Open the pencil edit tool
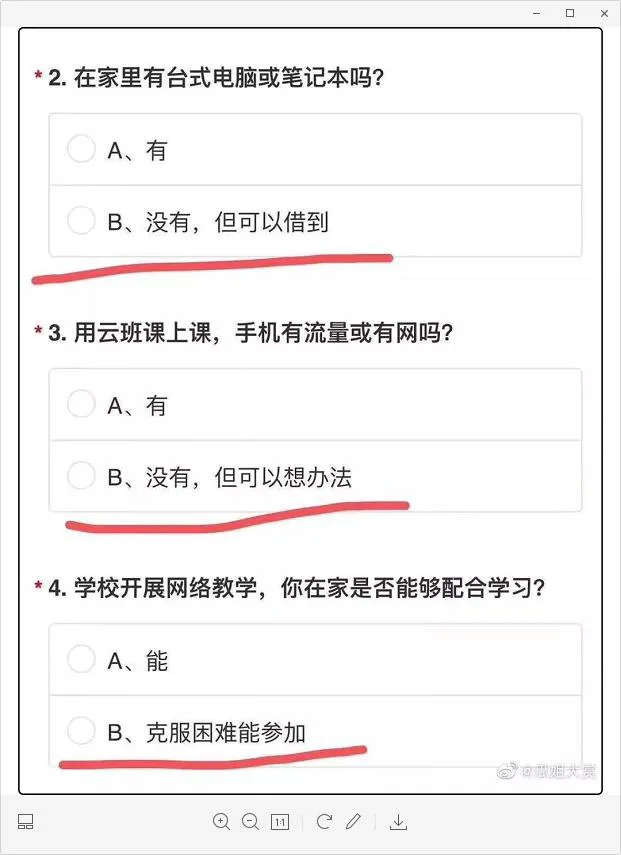 (x=353, y=822)
